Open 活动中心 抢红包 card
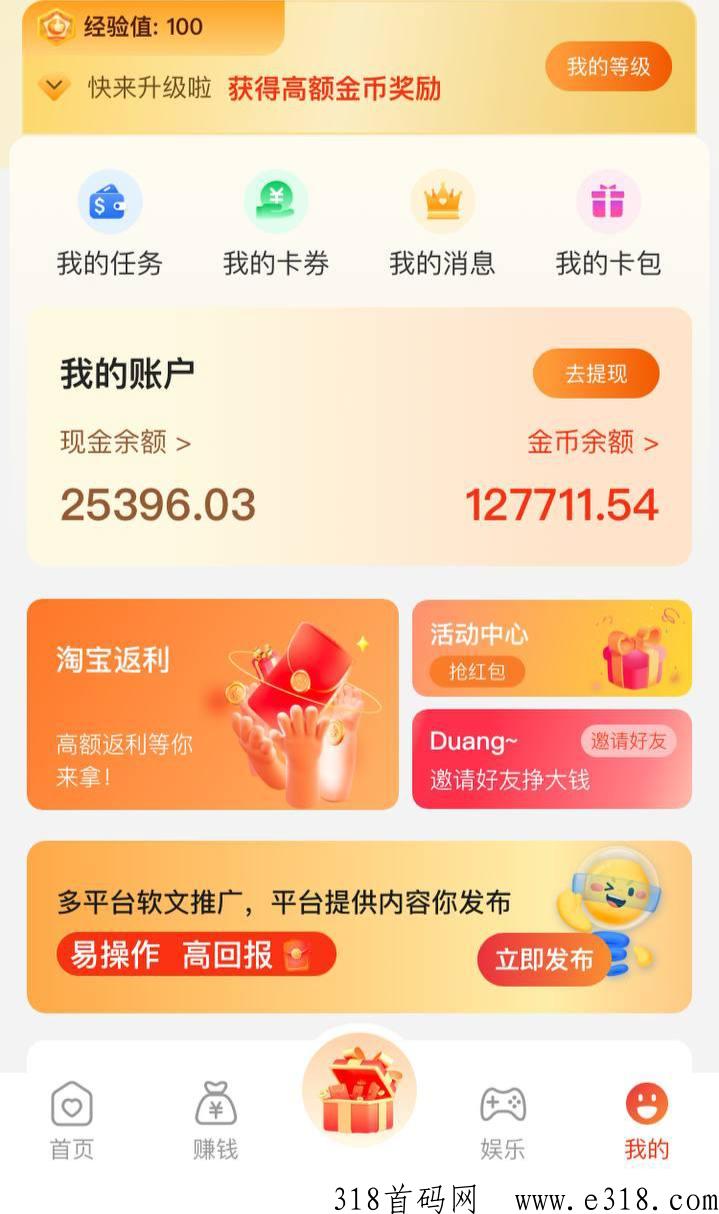The height and width of the screenshot is (1214, 719). click(x=552, y=648)
